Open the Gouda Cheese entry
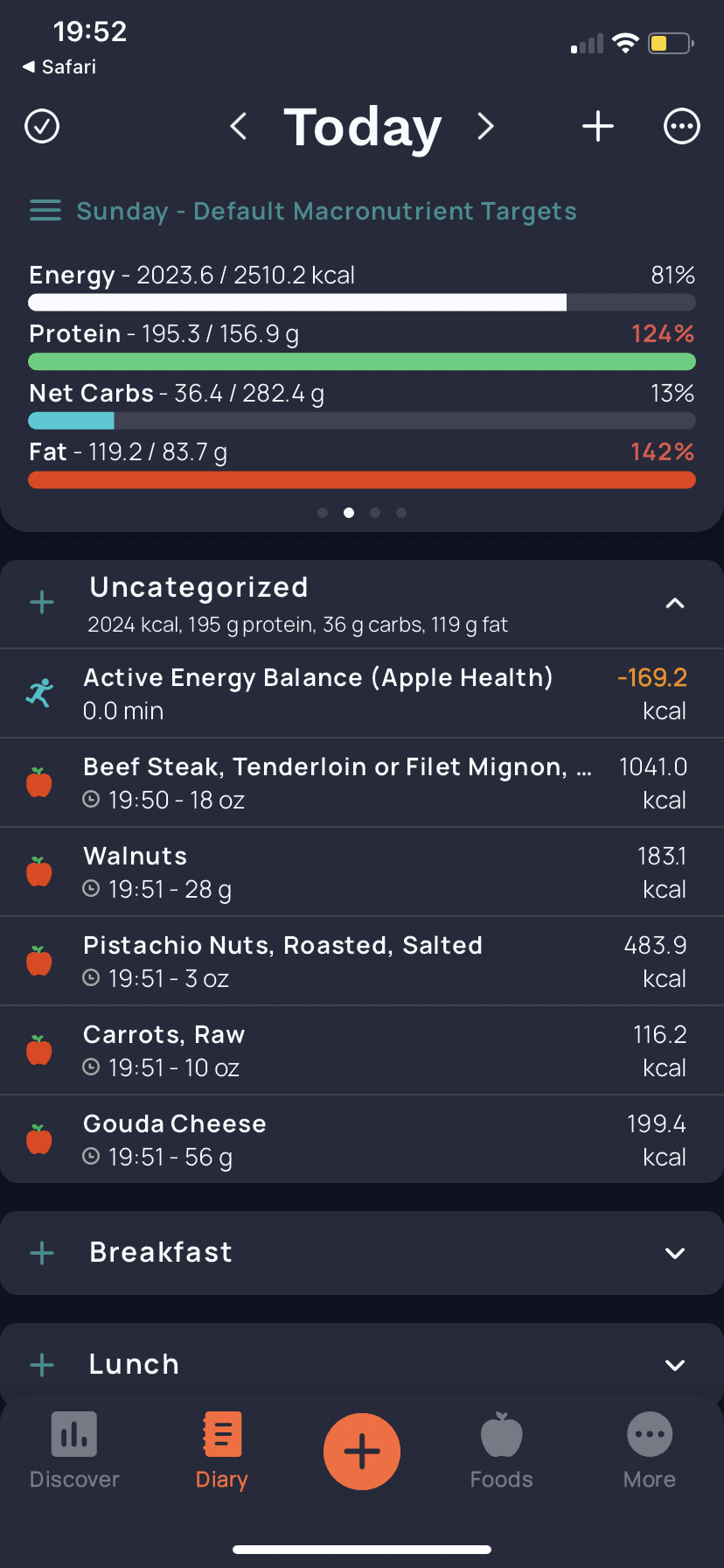Image resolution: width=724 pixels, height=1568 pixels. click(x=350, y=1139)
